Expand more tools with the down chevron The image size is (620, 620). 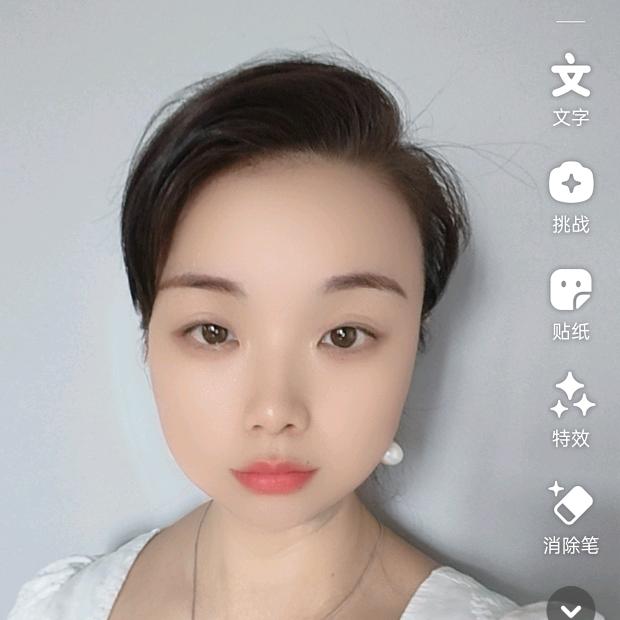pos(571,606)
